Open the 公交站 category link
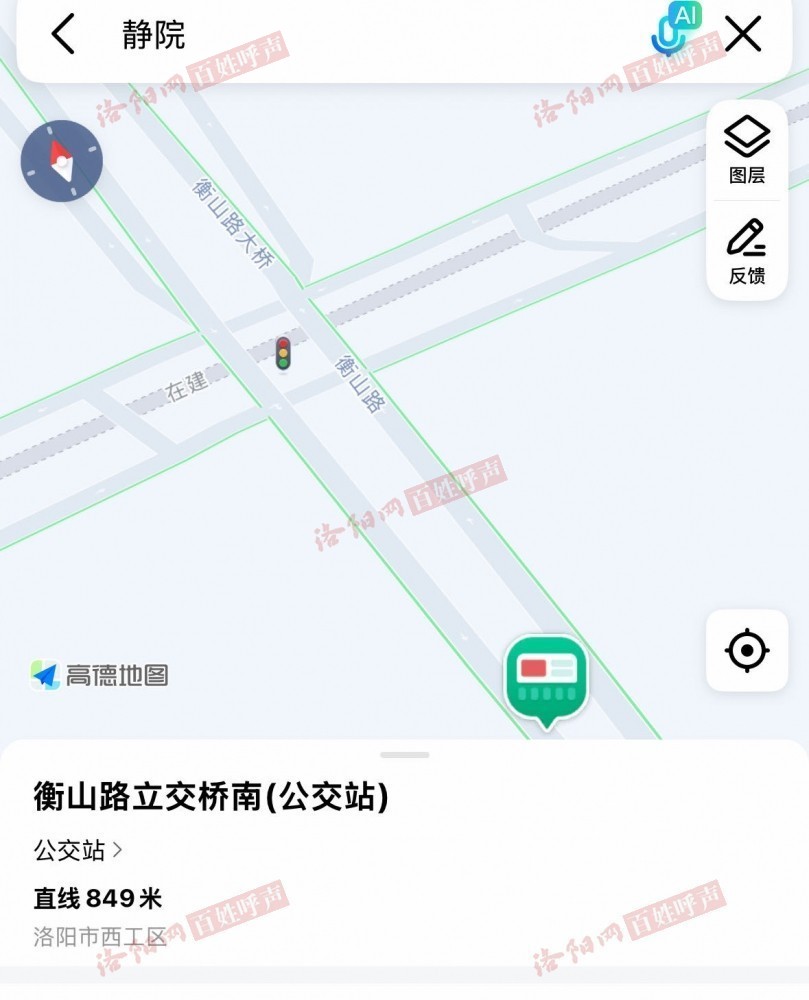The width and height of the screenshot is (809, 1000). (x=78, y=850)
